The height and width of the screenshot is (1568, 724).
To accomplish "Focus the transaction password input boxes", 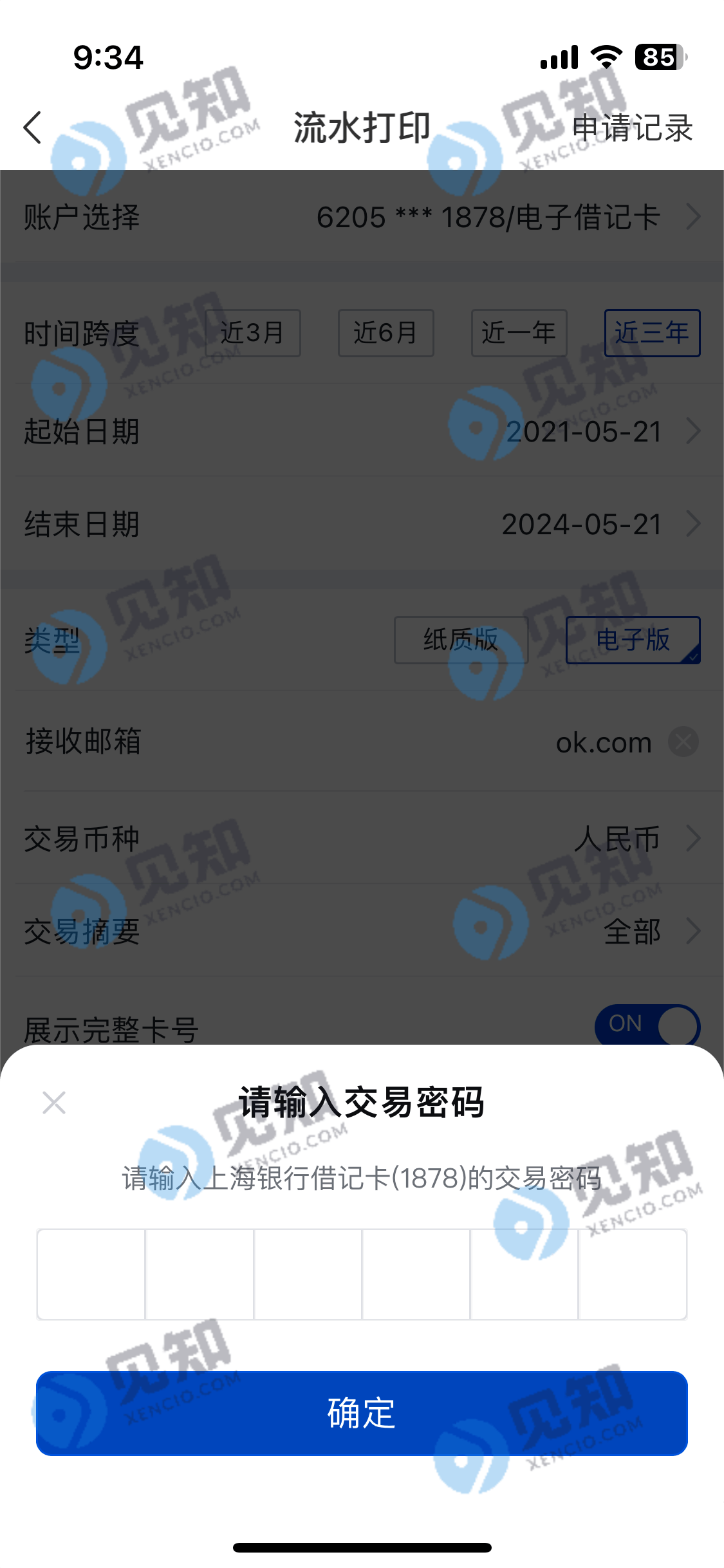I will click(x=362, y=1274).
